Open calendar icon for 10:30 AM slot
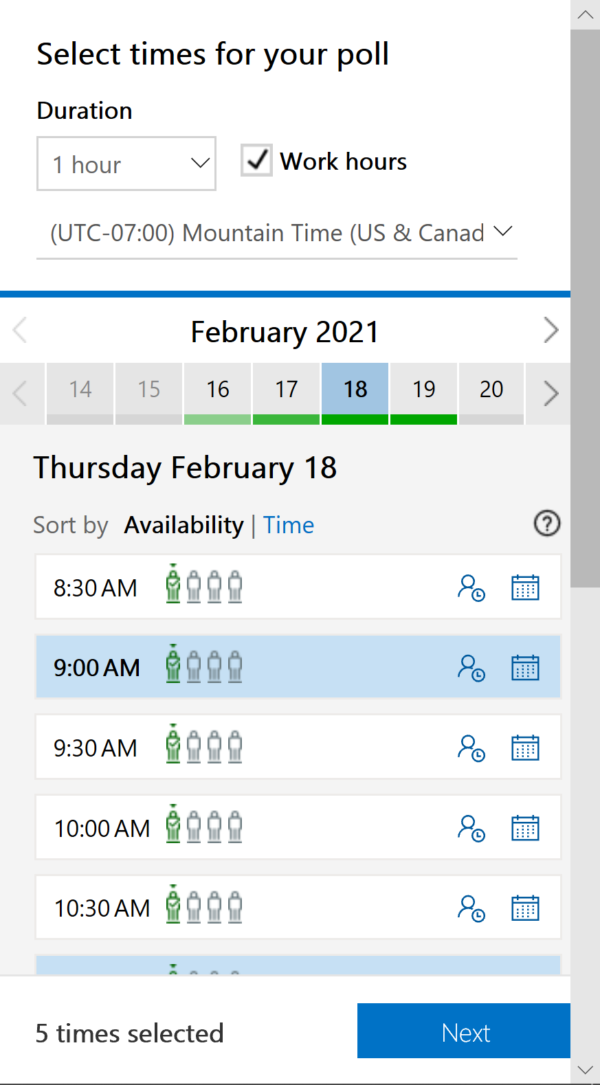The height and width of the screenshot is (1085, 600). (x=525, y=908)
